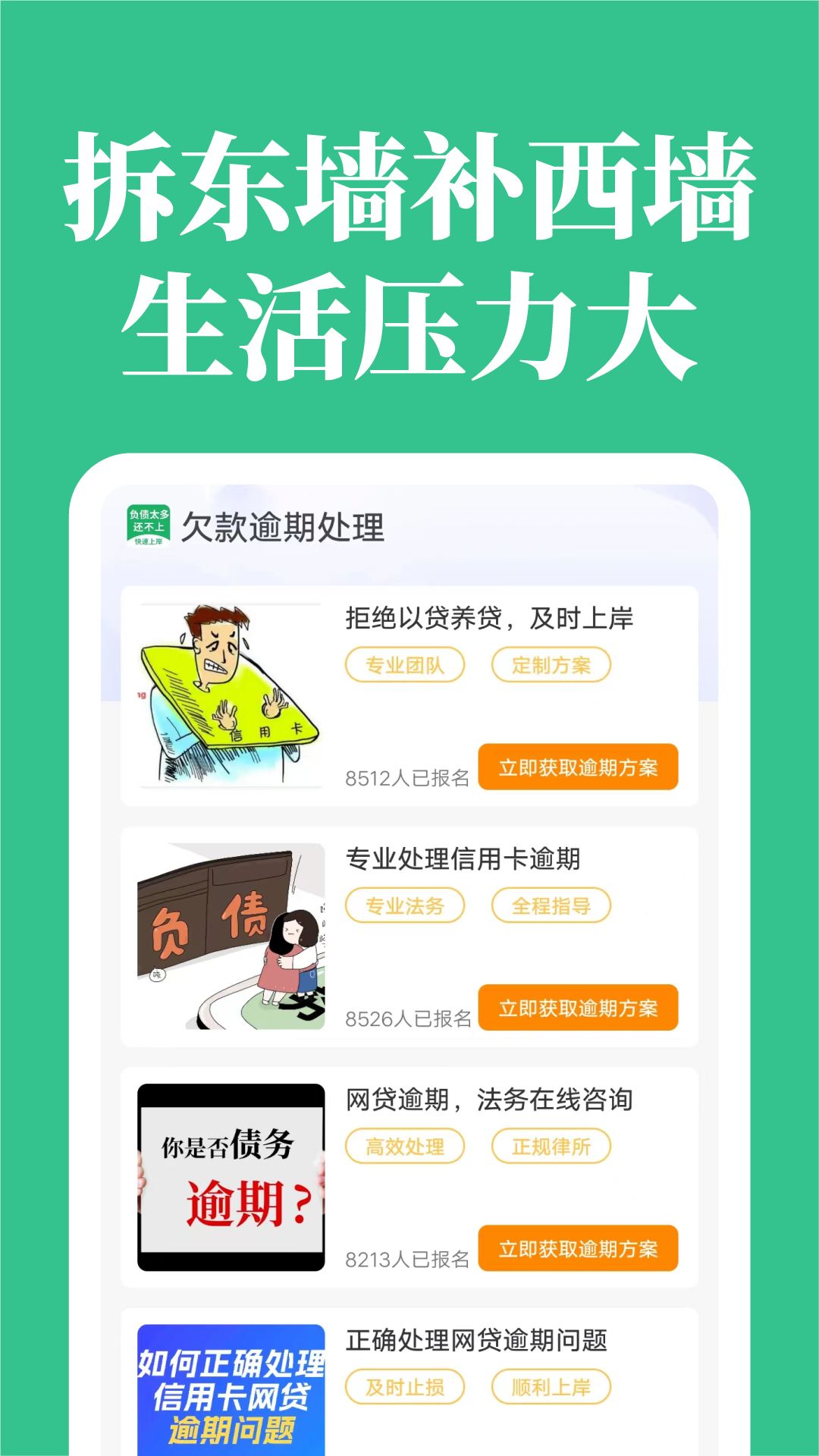Image resolution: width=819 pixels, height=1456 pixels.
Task: Tap the 负债 billboard thumbnail
Action: pyautogui.click(x=231, y=934)
